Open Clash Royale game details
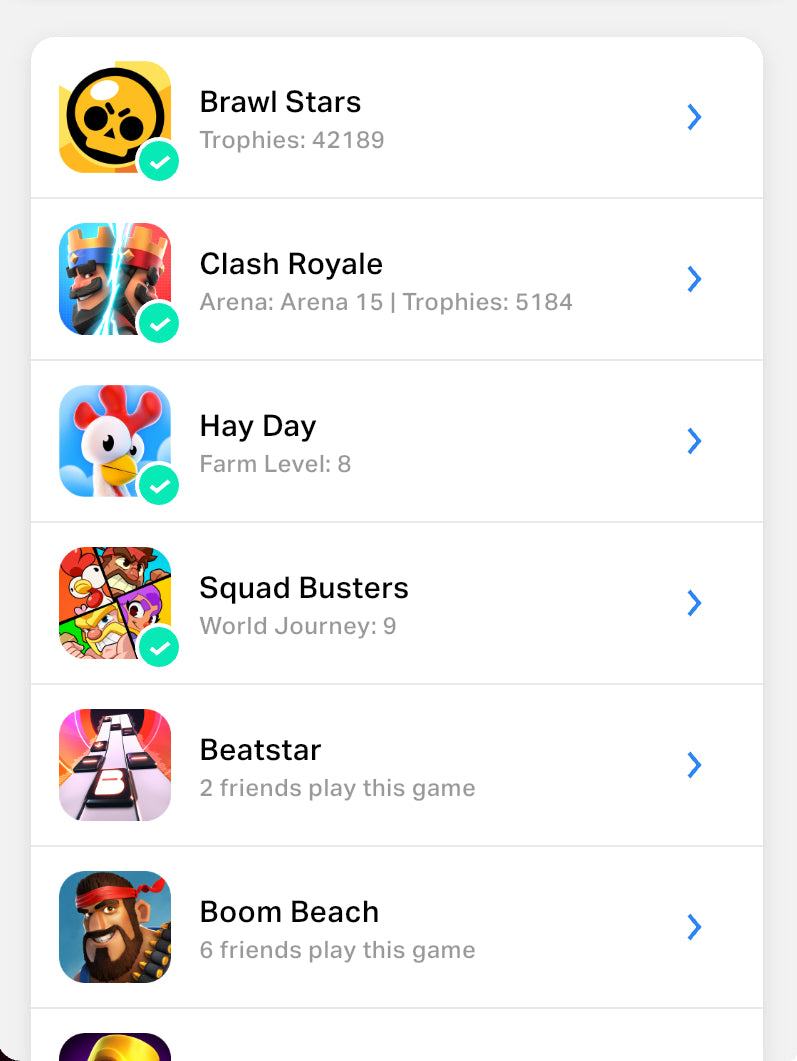Screen dimensions: 797x1061 point(397,280)
